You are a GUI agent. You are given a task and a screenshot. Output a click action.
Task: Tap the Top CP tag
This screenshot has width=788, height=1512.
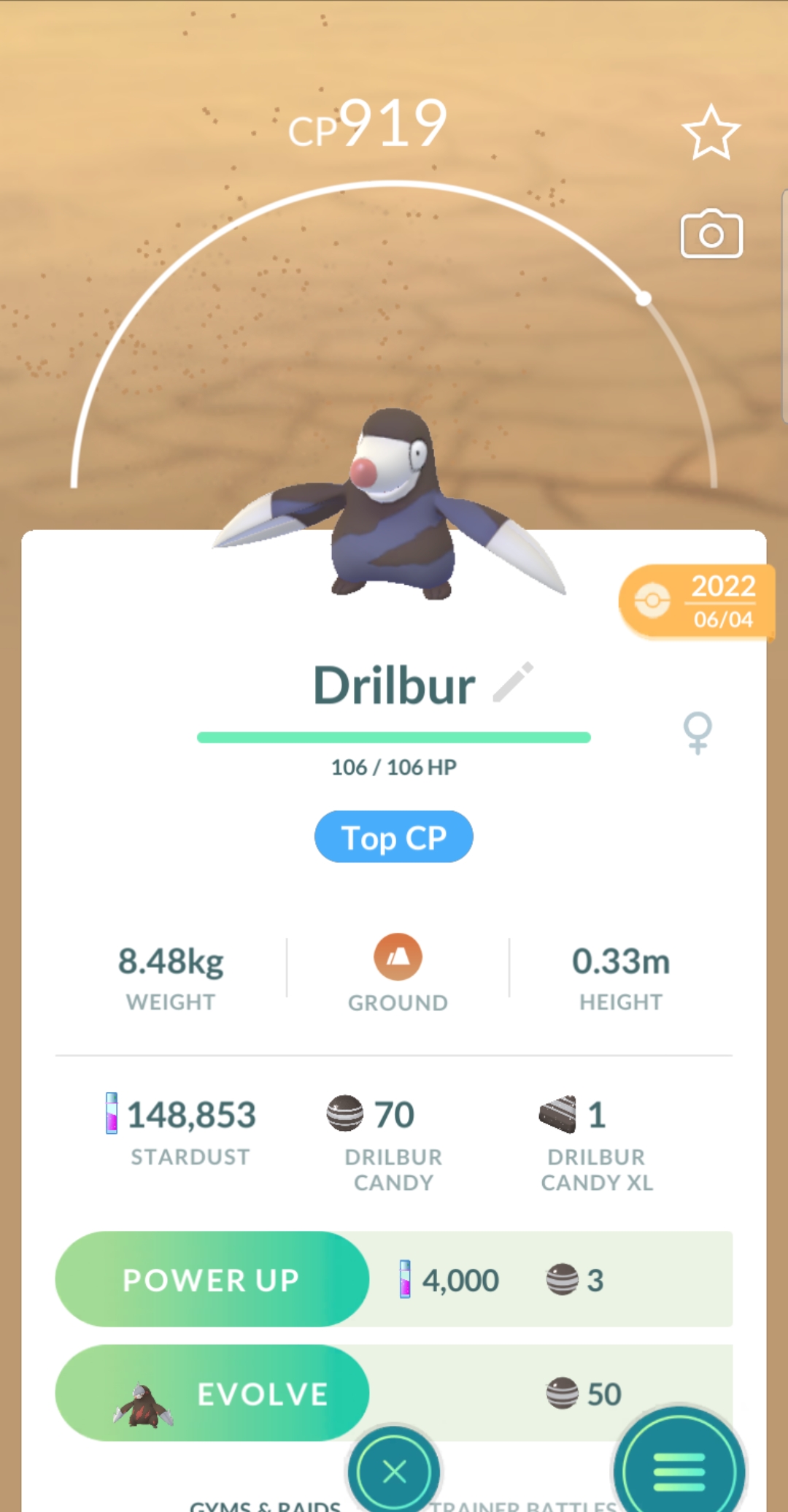pos(393,837)
